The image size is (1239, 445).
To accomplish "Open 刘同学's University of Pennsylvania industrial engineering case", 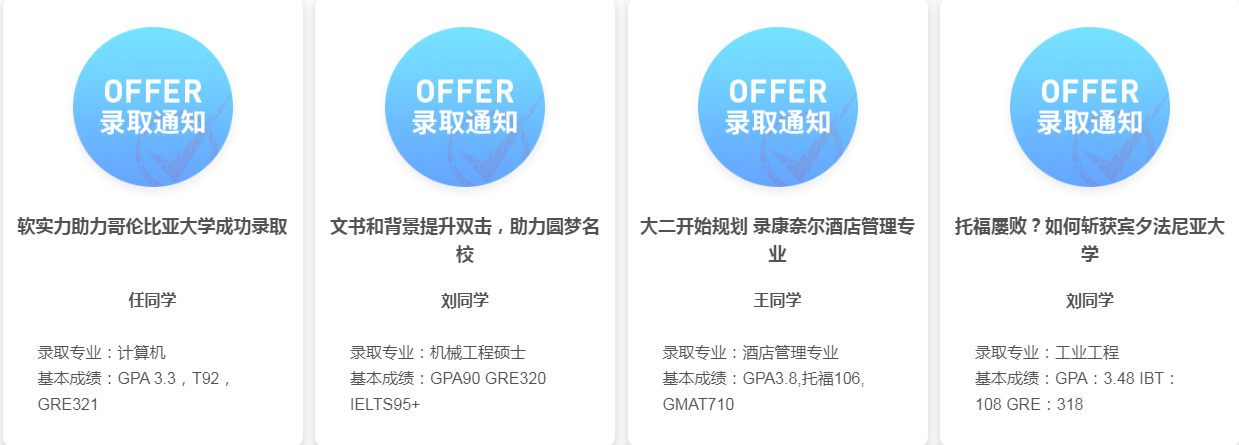I will 1089,240.
